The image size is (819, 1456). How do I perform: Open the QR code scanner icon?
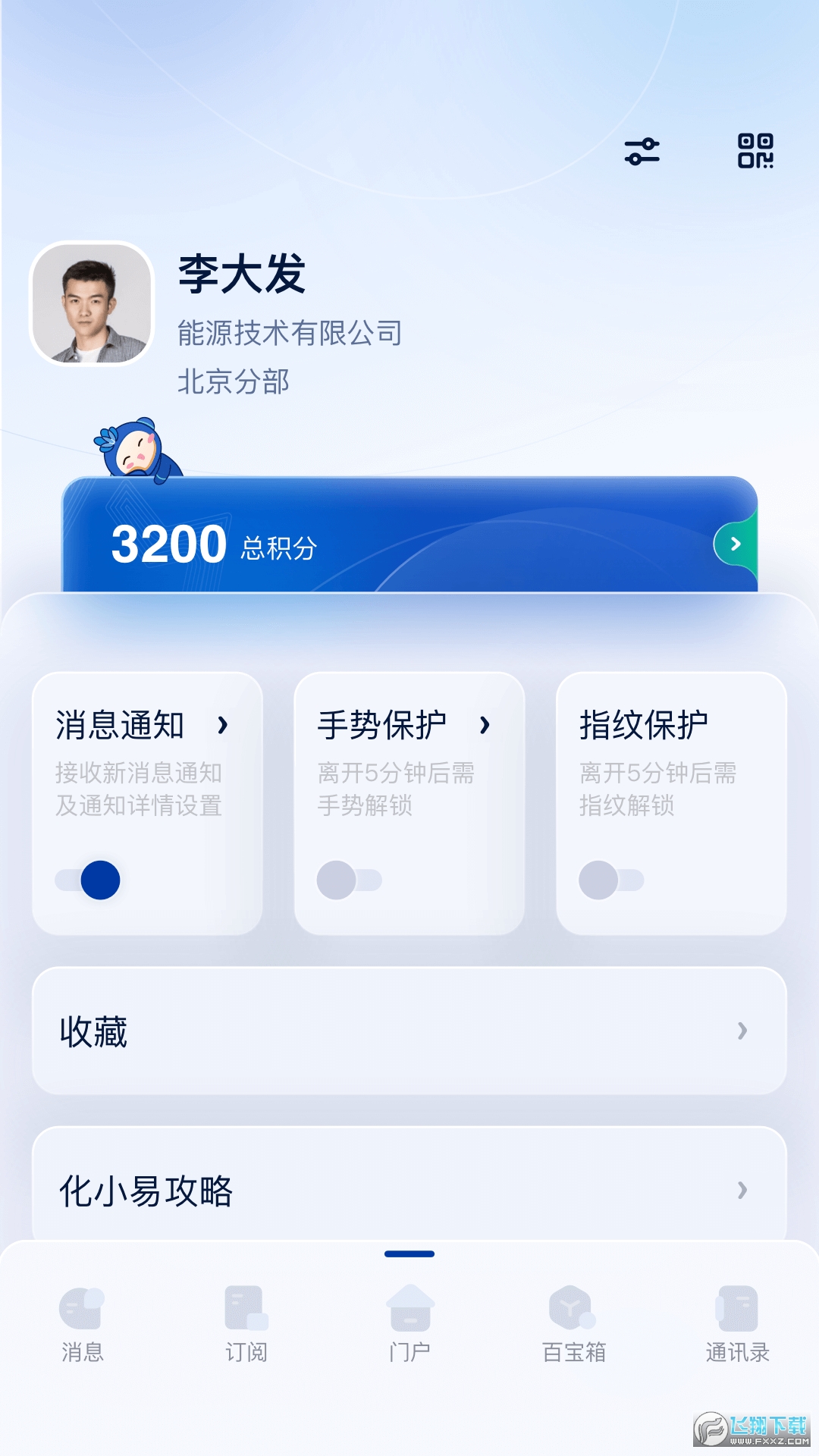[755, 151]
